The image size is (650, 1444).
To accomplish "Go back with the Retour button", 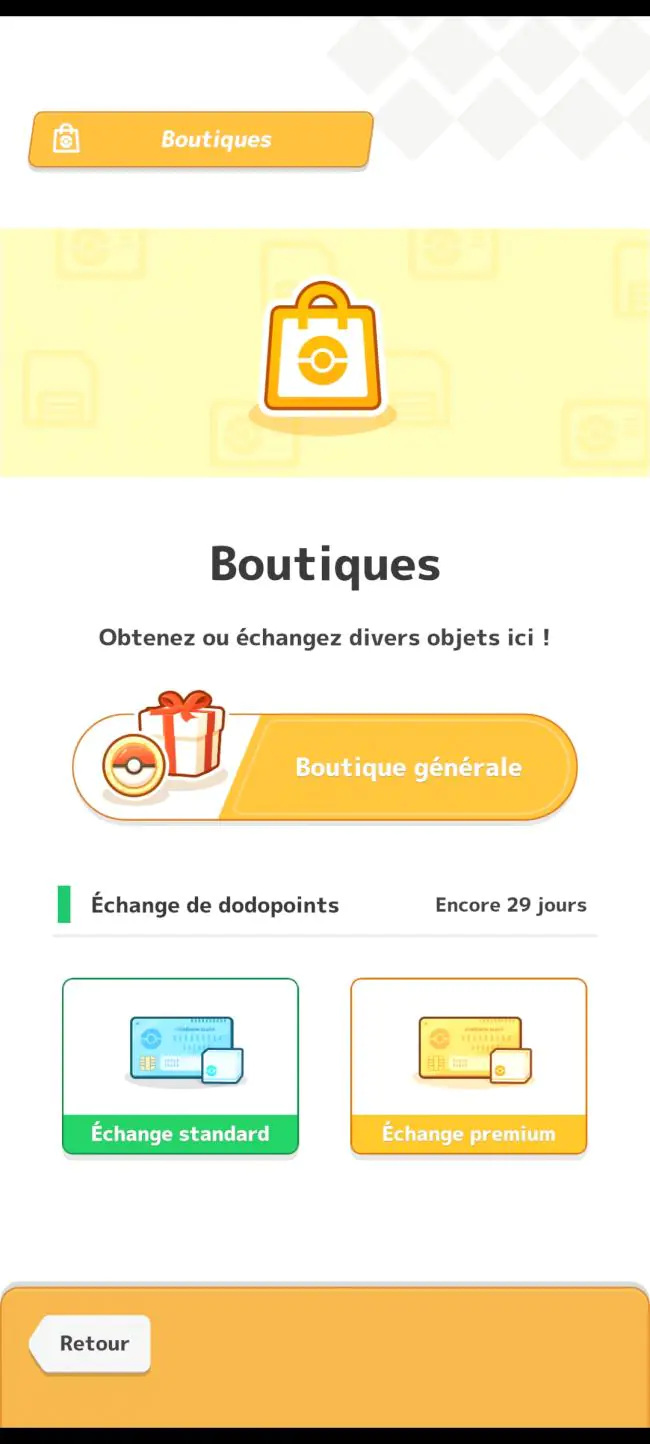I will tap(90, 1343).
